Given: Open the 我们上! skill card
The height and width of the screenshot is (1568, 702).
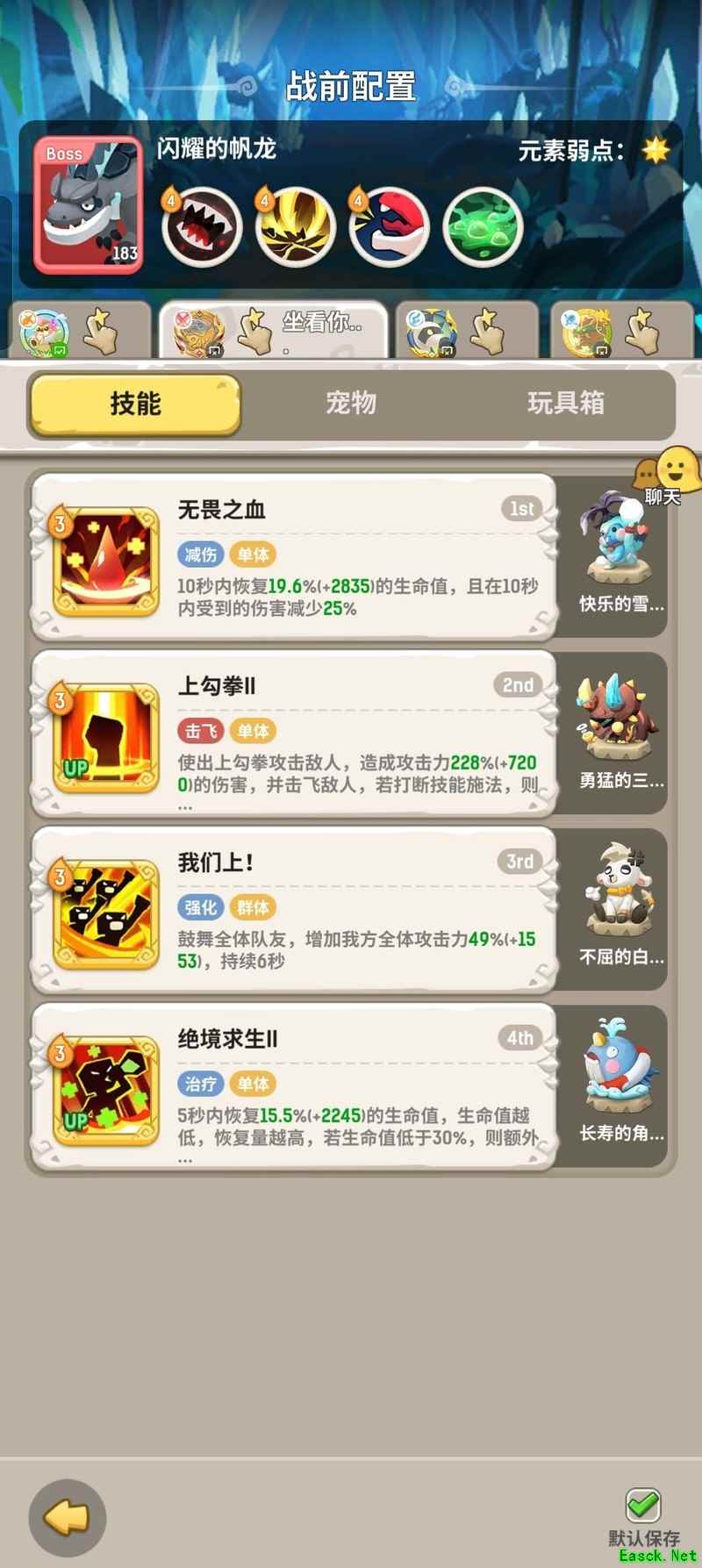Looking at the screenshot, I should (294, 911).
